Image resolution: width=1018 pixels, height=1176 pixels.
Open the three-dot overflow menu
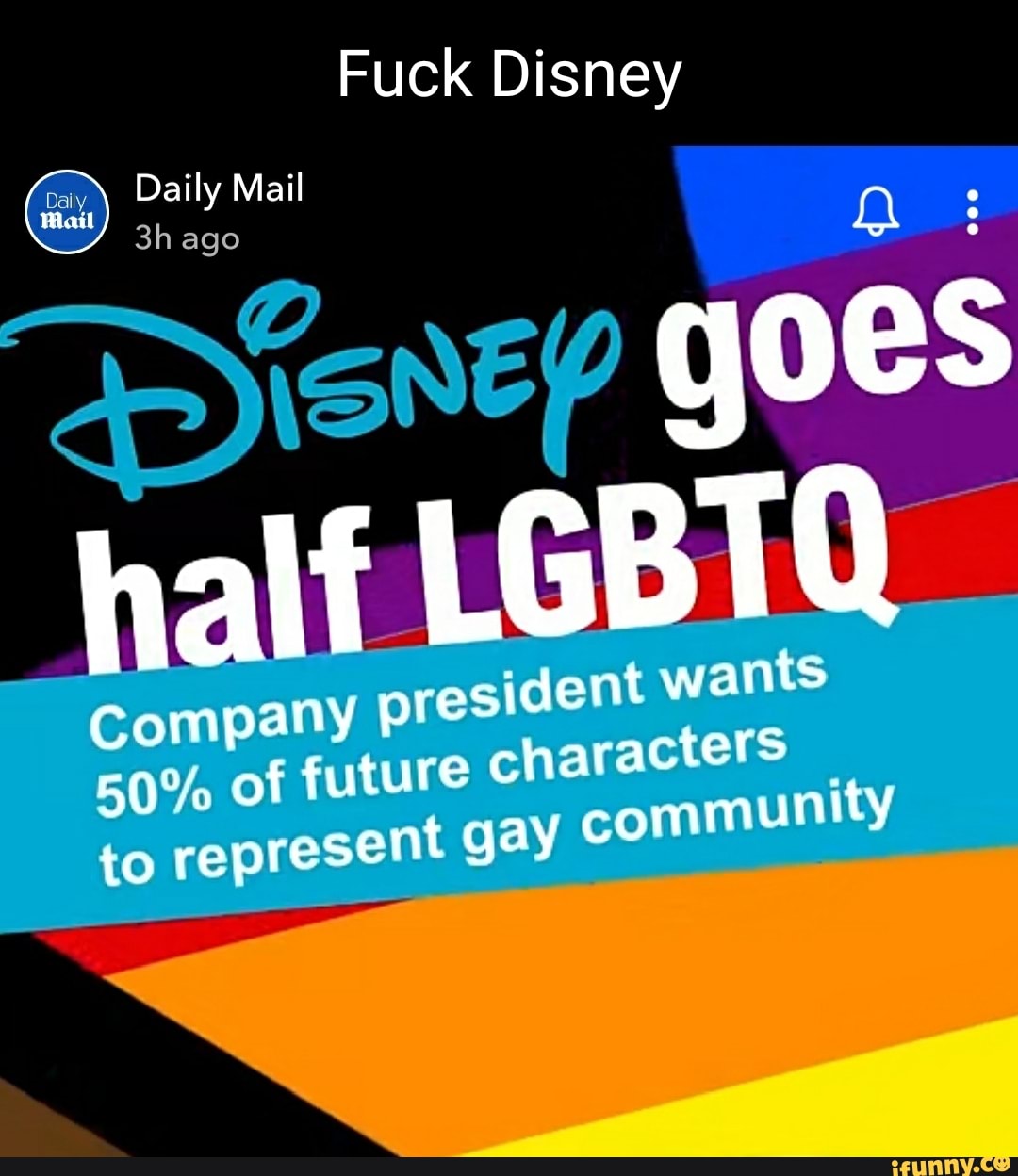click(975, 212)
